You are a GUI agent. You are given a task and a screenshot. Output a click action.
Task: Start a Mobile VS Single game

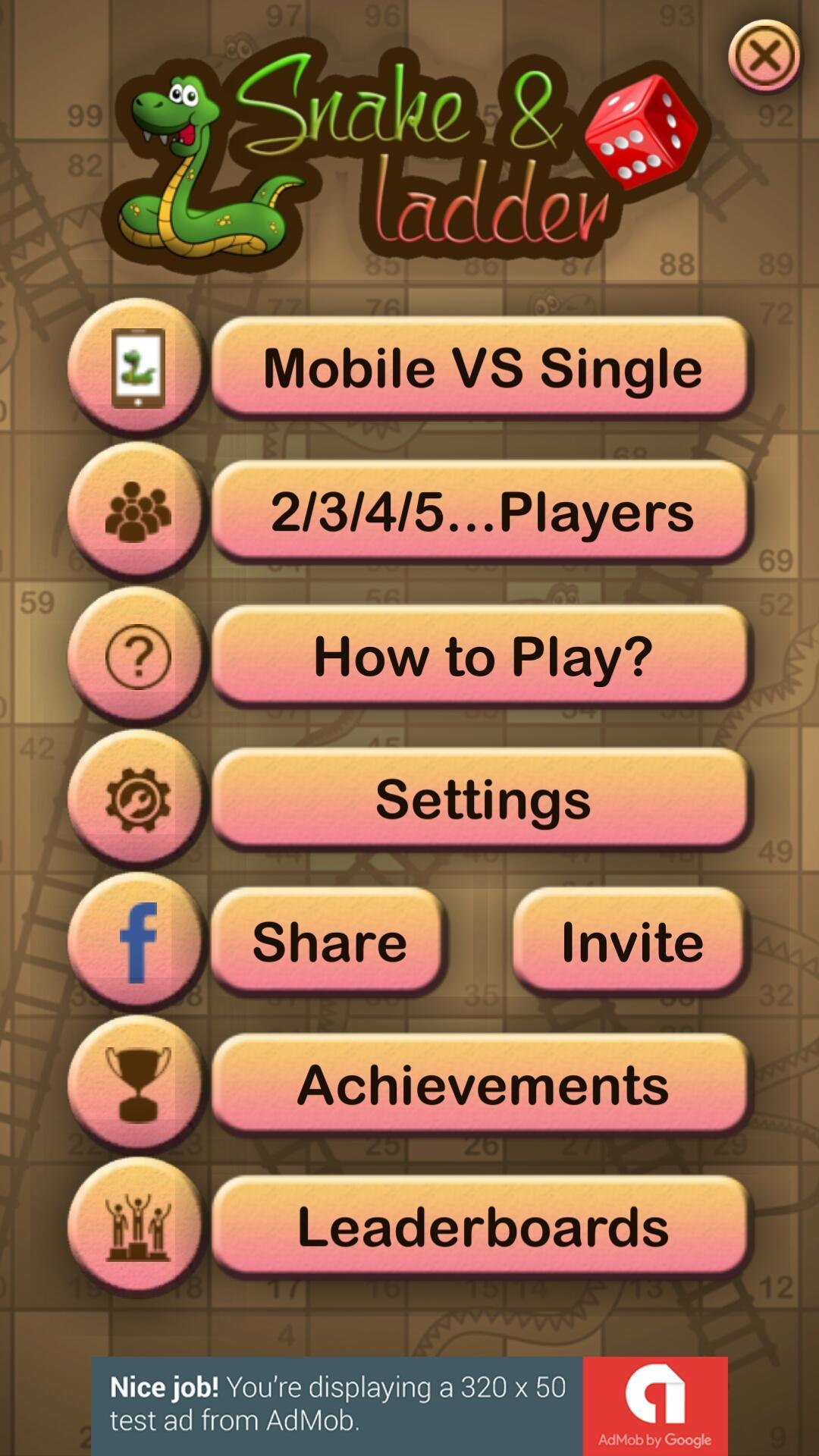[481, 369]
